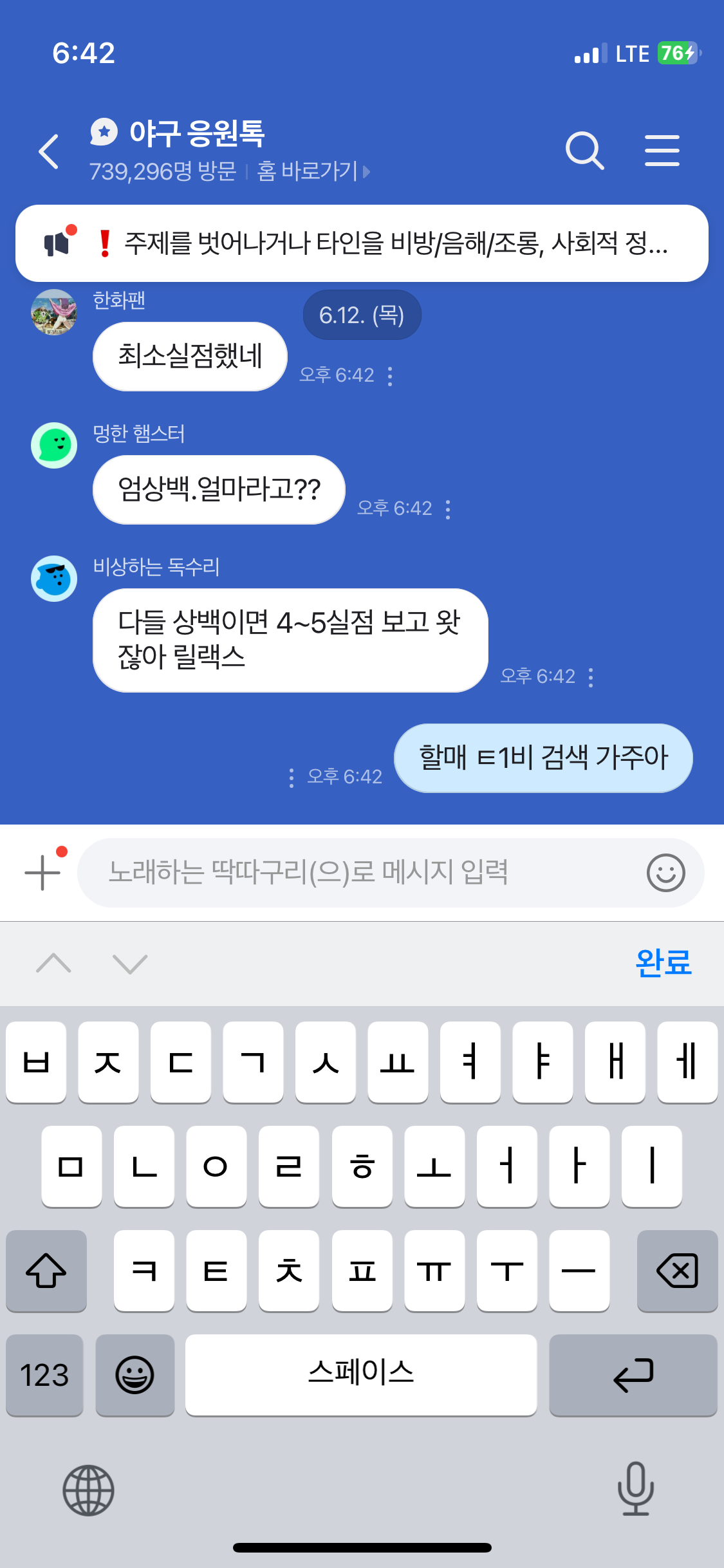This screenshot has width=724, height=1568.
Task: Open 멍한 햄스터's profile avatar
Action: (x=54, y=445)
